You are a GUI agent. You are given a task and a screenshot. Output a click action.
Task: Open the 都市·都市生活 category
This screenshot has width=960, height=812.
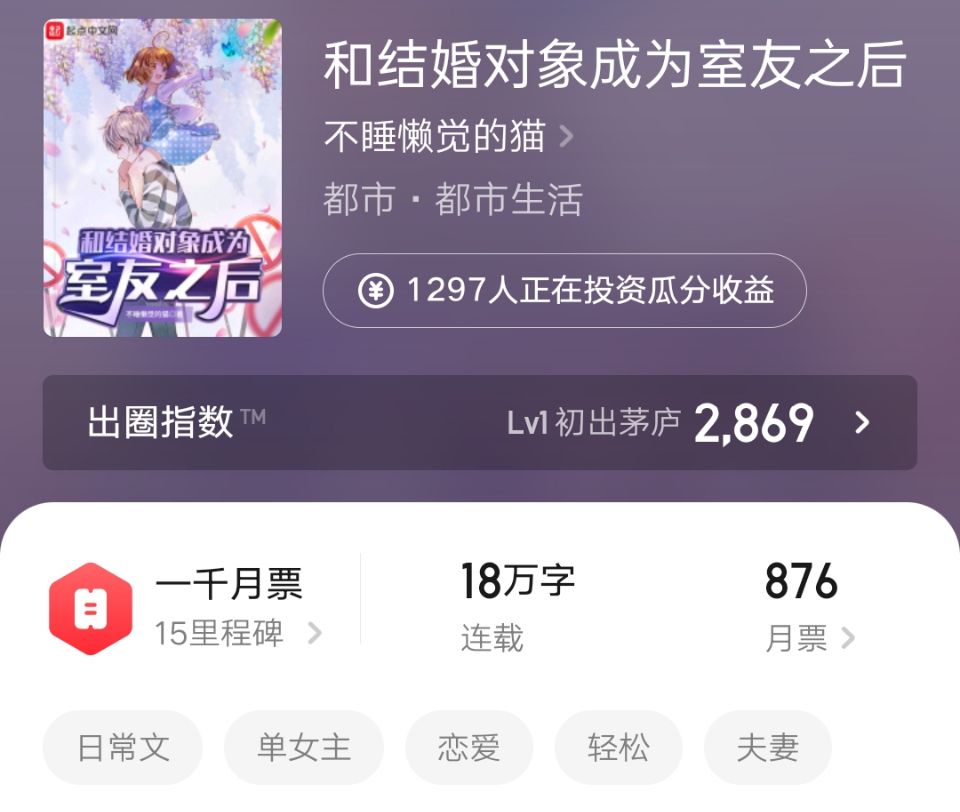pos(452,200)
